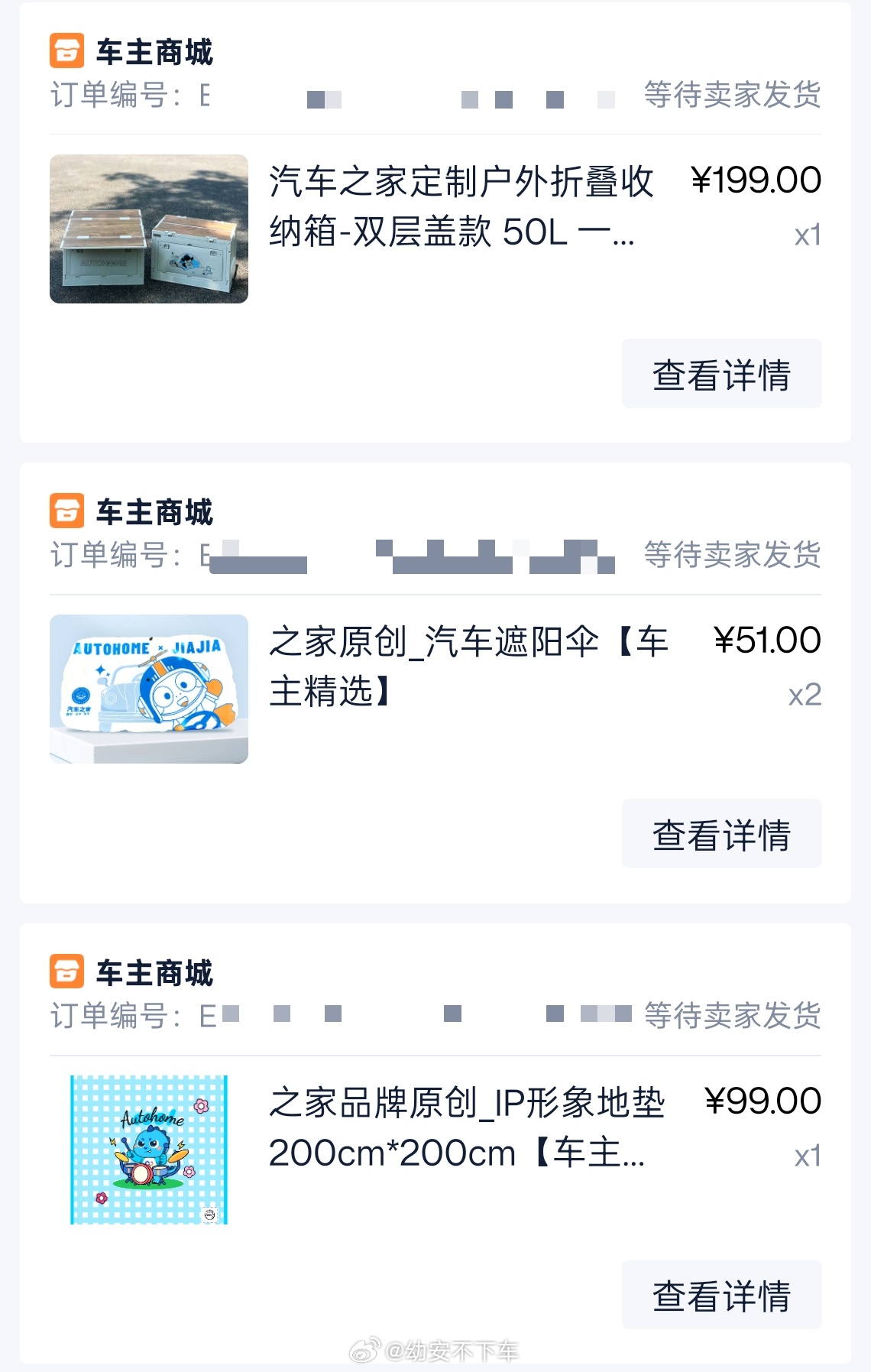The height and width of the screenshot is (1372, 871).
Task: Open the 汽车之家定制户外折叠收纳箱 product title
Action: 458,206
